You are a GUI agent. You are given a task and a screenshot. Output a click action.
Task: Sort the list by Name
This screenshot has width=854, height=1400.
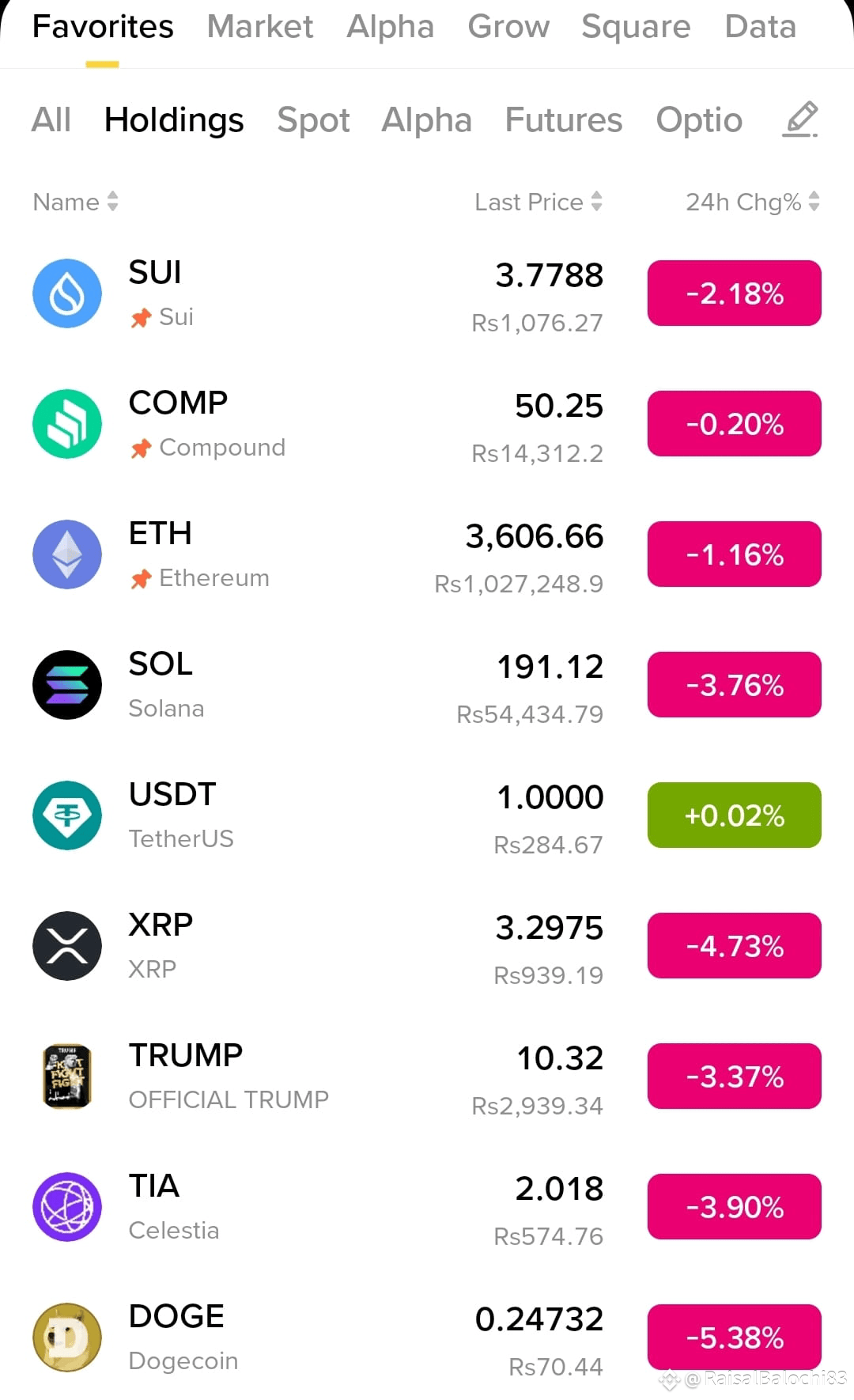coord(74,202)
